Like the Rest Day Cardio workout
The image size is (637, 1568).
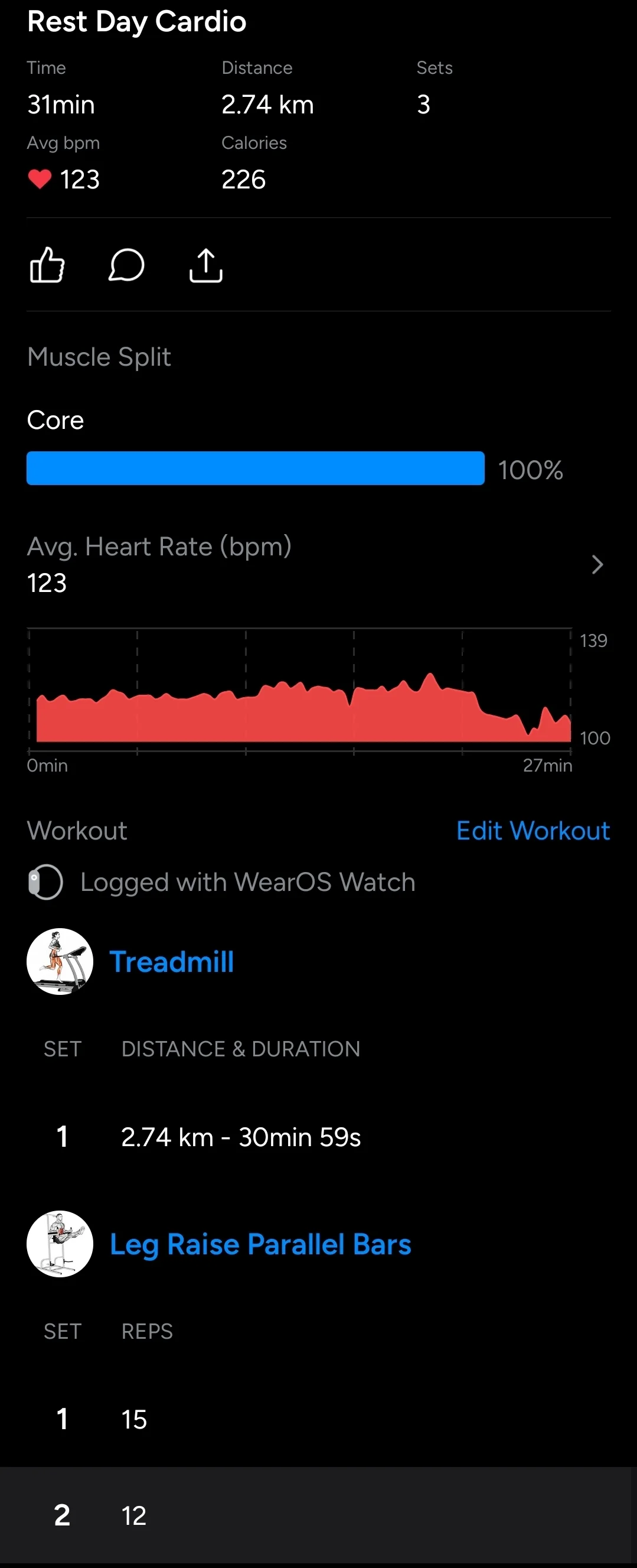coord(47,265)
